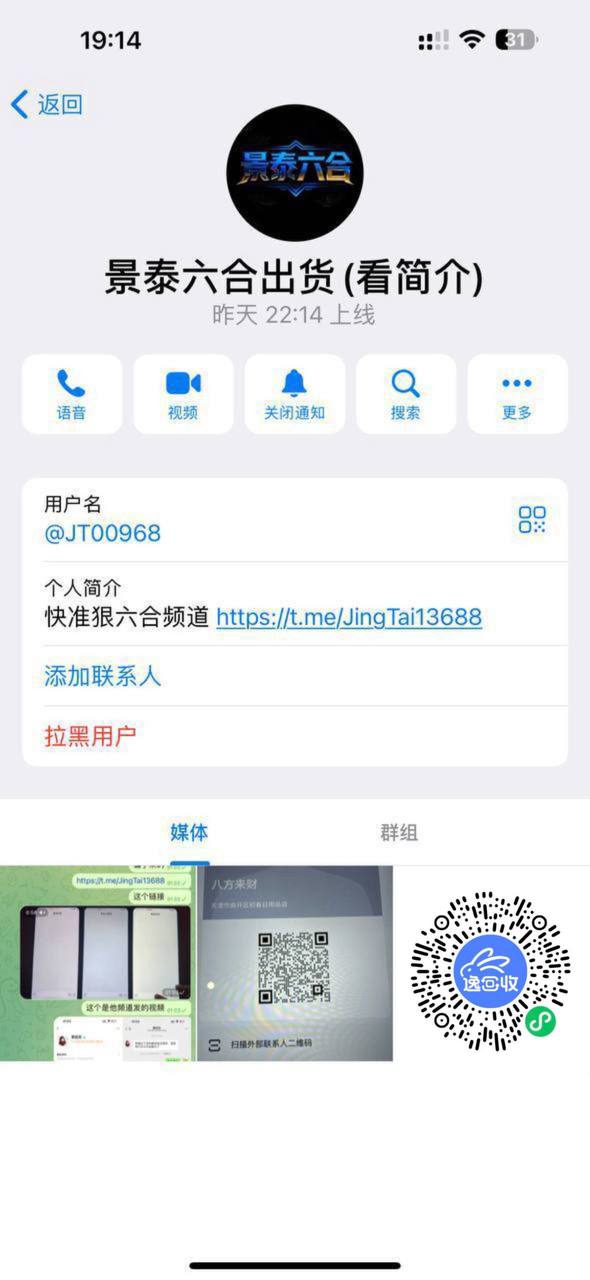The image size is (590, 1280).
Task: Switch to the 群组 tab
Action: point(399,832)
